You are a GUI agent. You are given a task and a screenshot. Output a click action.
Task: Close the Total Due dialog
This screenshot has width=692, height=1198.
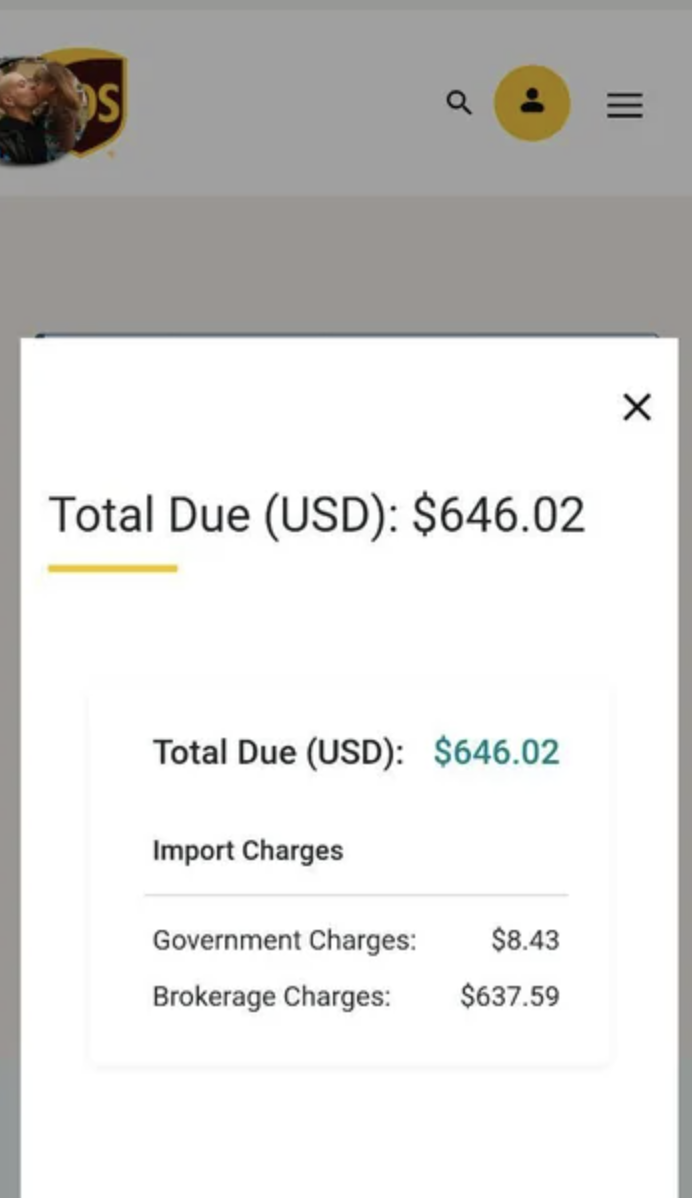pos(637,407)
